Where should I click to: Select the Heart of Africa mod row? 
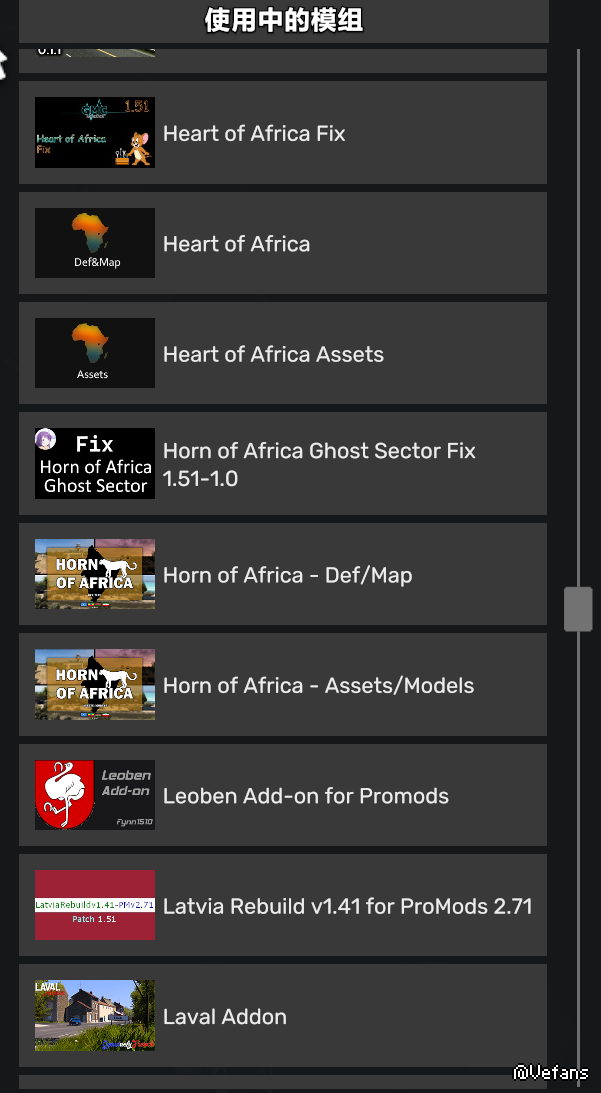click(x=283, y=244)
